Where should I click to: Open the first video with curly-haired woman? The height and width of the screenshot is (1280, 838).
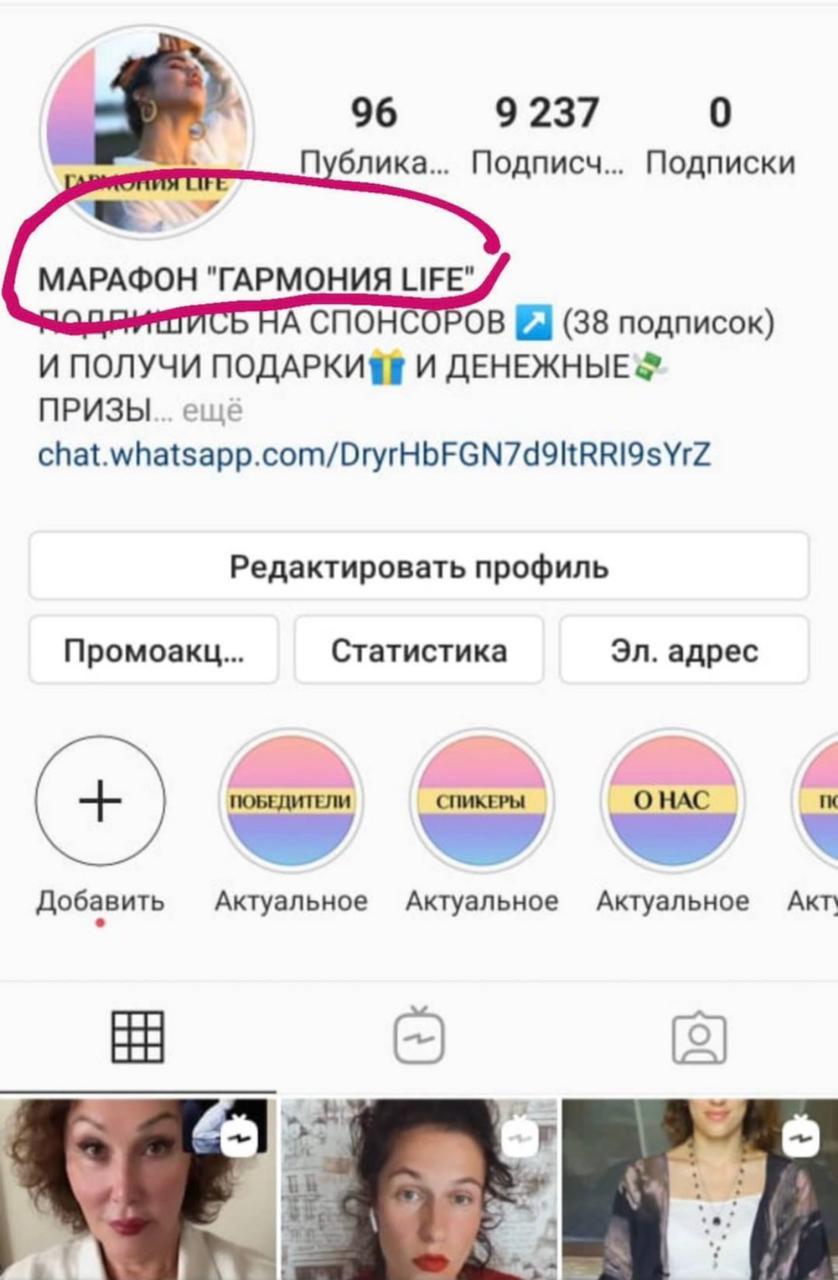[137, 1190]
